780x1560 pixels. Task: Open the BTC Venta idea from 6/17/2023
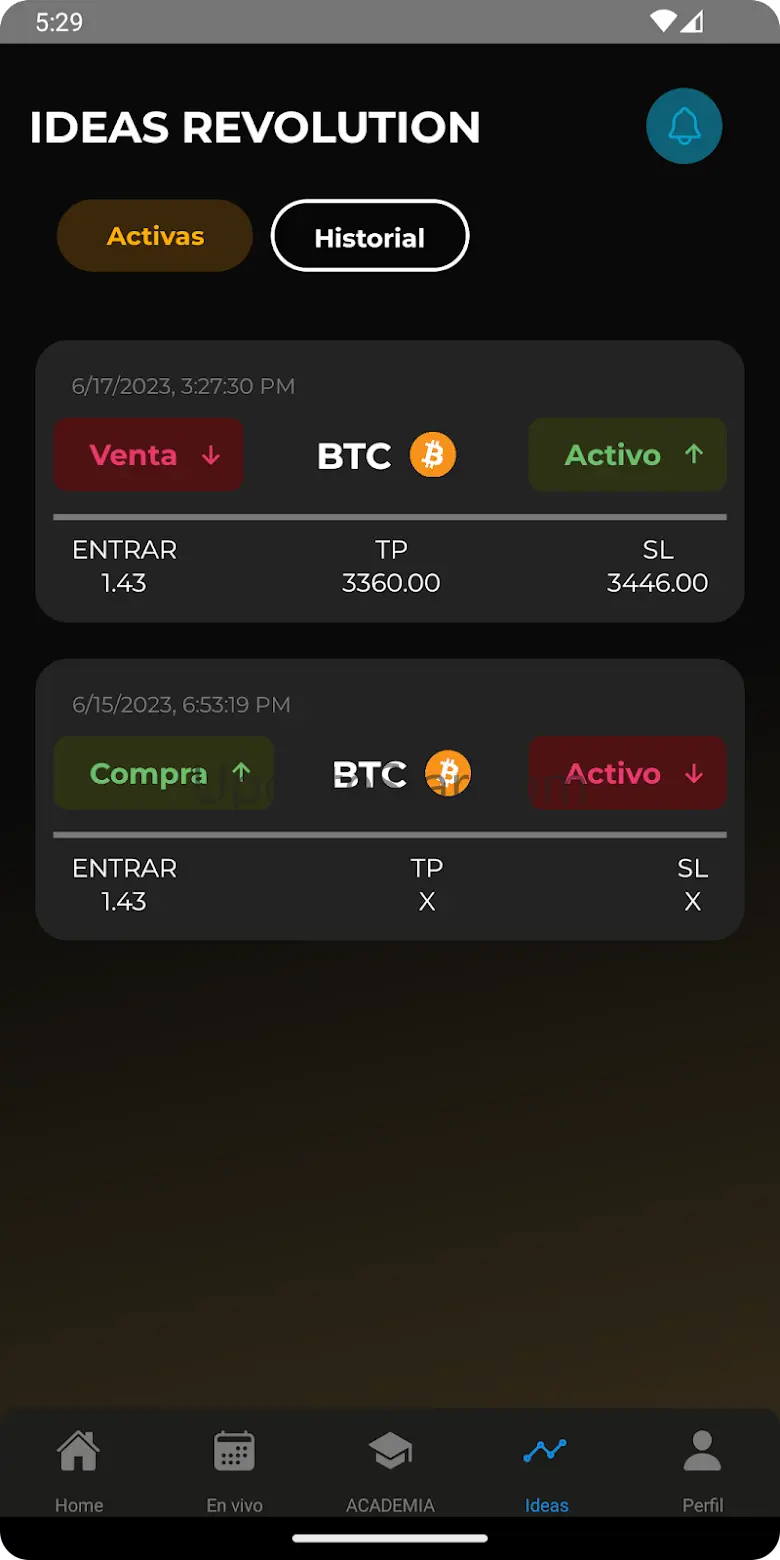[390, 481]
